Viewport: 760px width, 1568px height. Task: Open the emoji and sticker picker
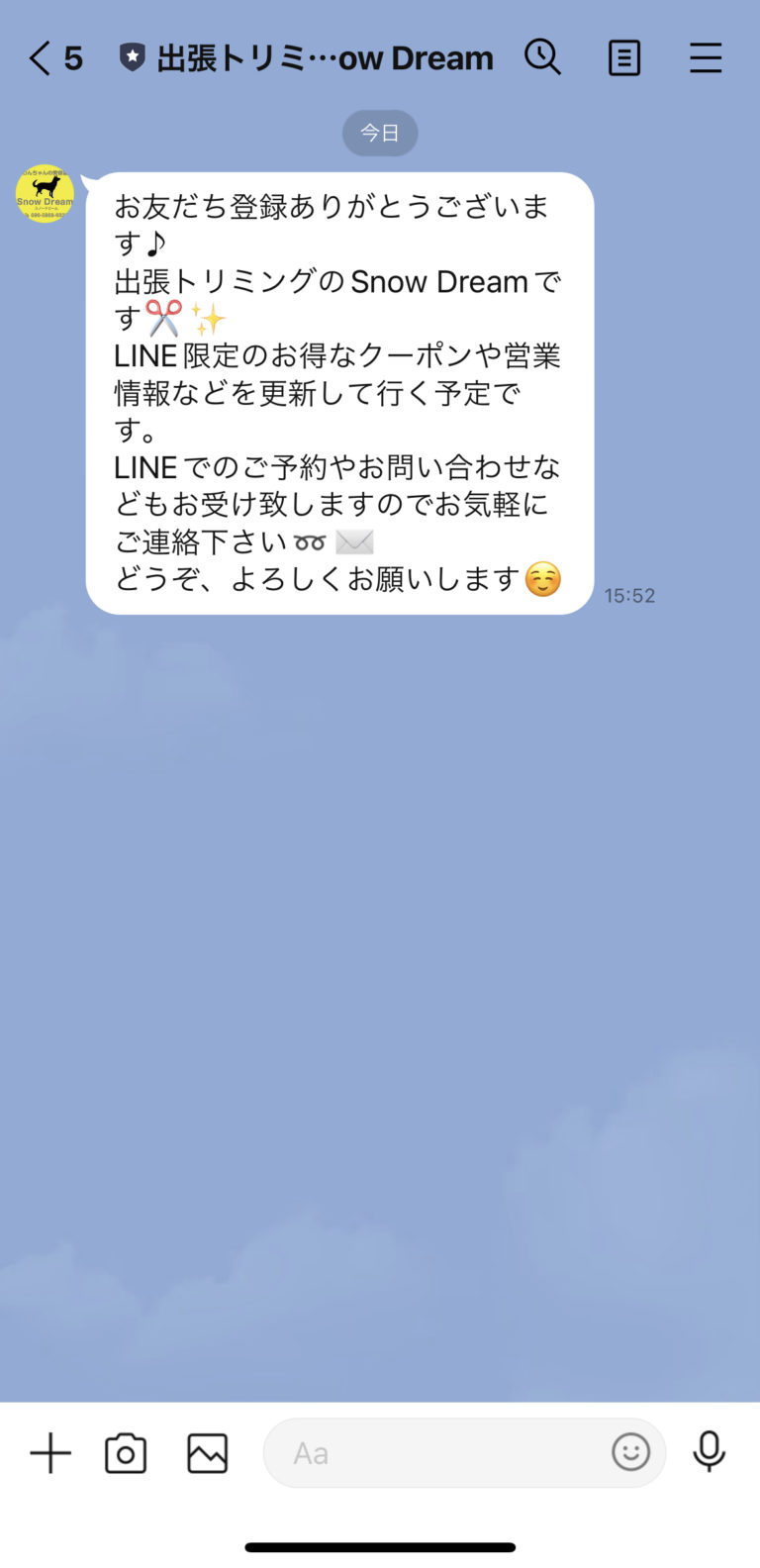[x=631, y=1453]
